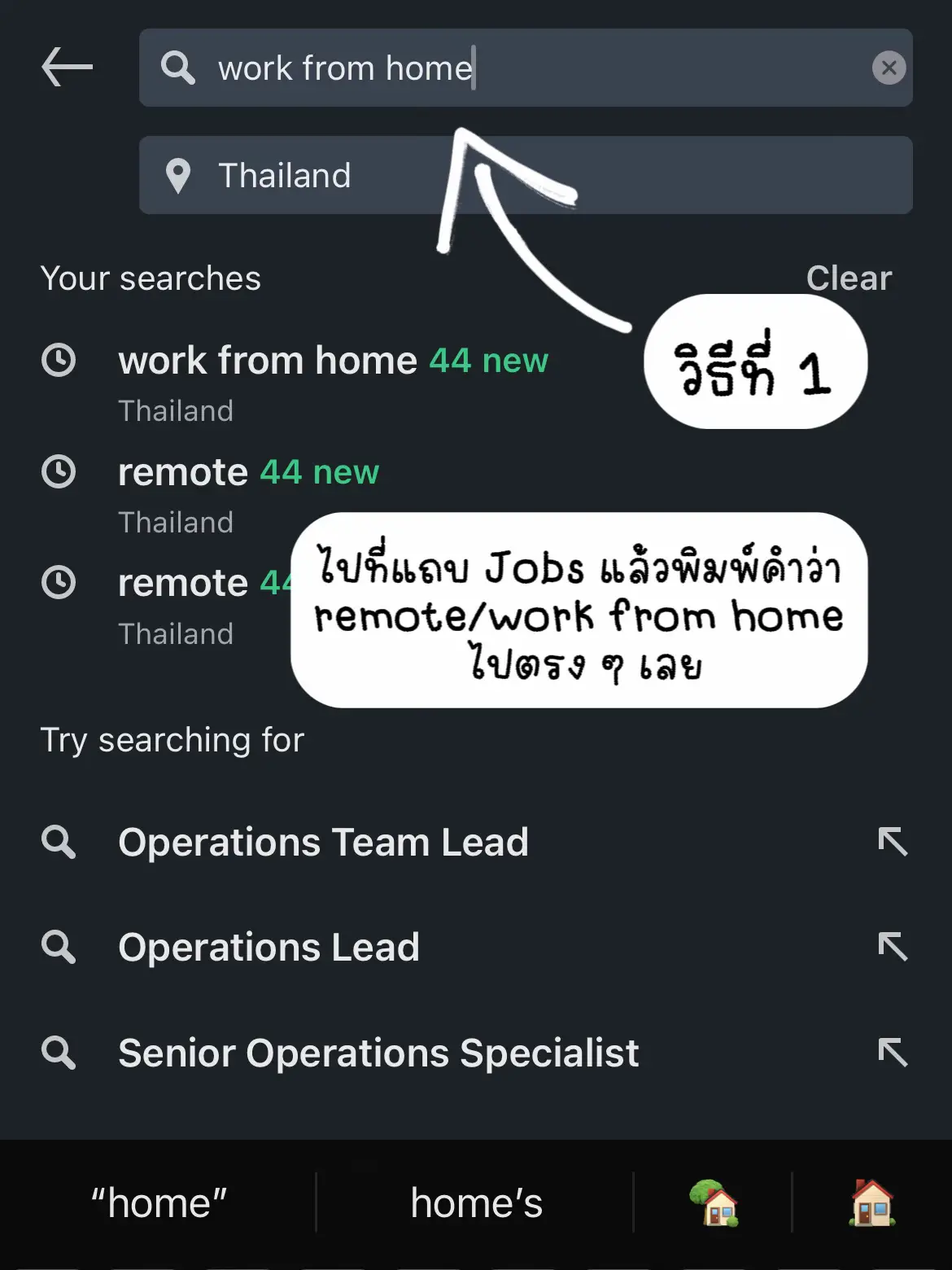Tap the X to clear the search text
Screen dimensions: 952x1270
pyautogui.click(x=890, y=68)
